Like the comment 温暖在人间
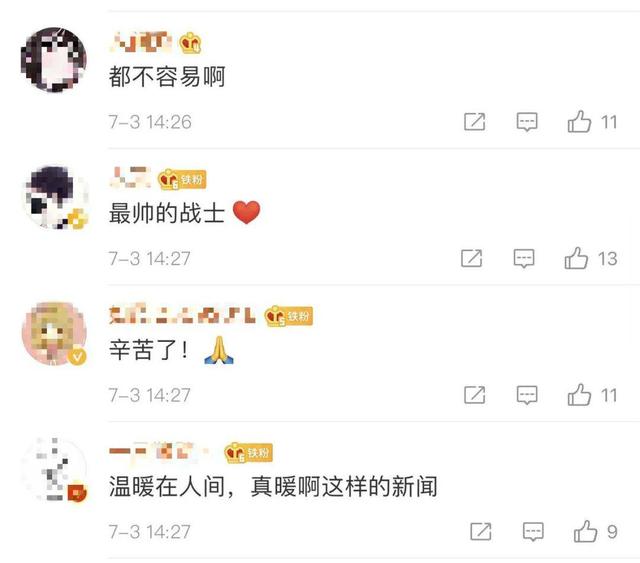640x563 pixels. click(x=586, y=531)
